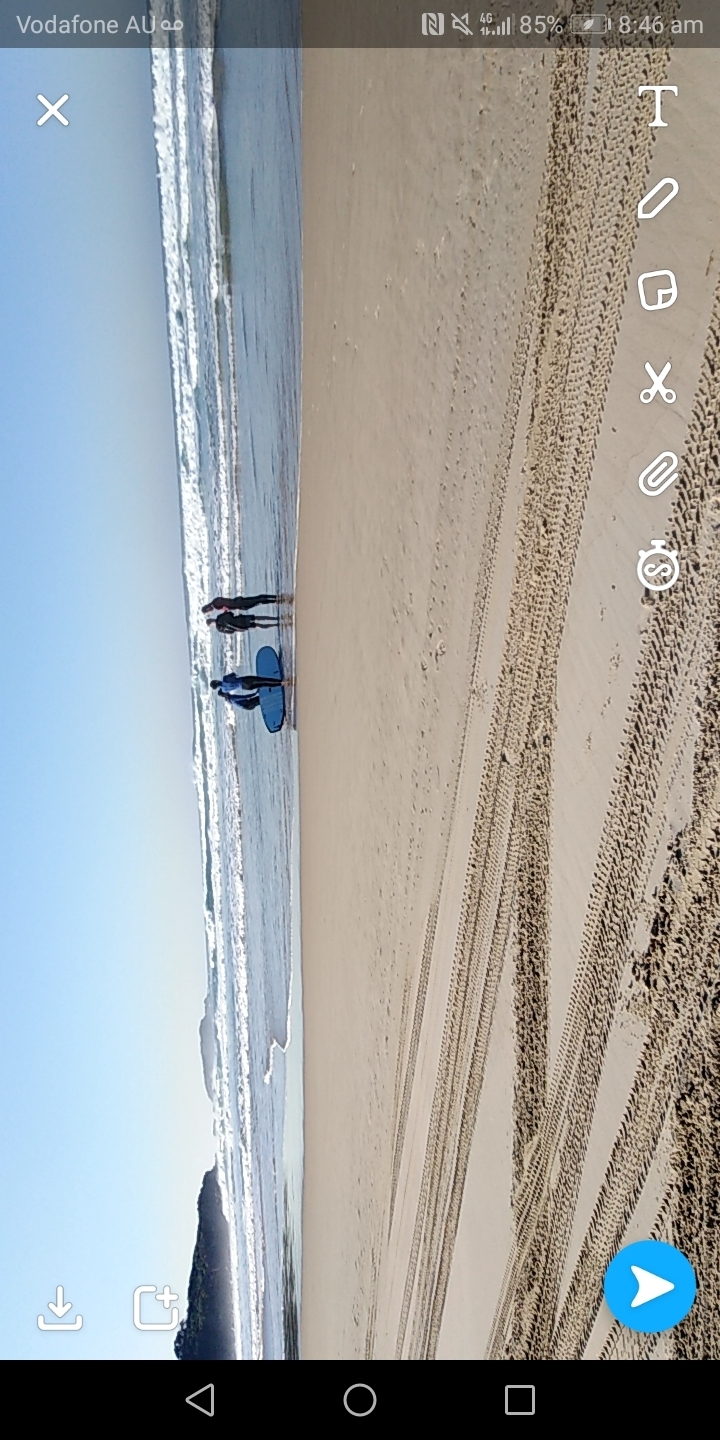This screenshot has width=720, height=1440.
Task: Select the pencil drawing tool
Action: [658, 198]
